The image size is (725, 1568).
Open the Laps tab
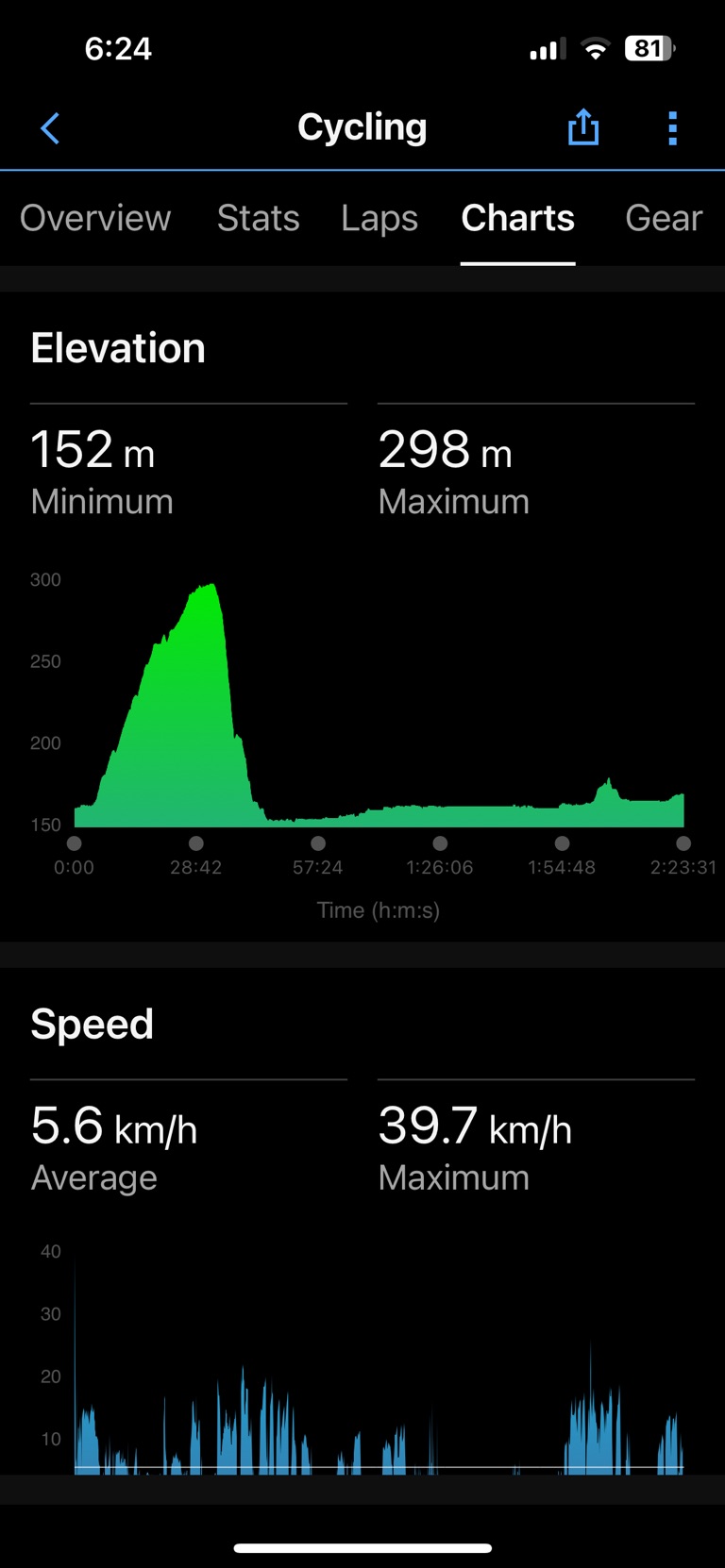coord(379,219)
